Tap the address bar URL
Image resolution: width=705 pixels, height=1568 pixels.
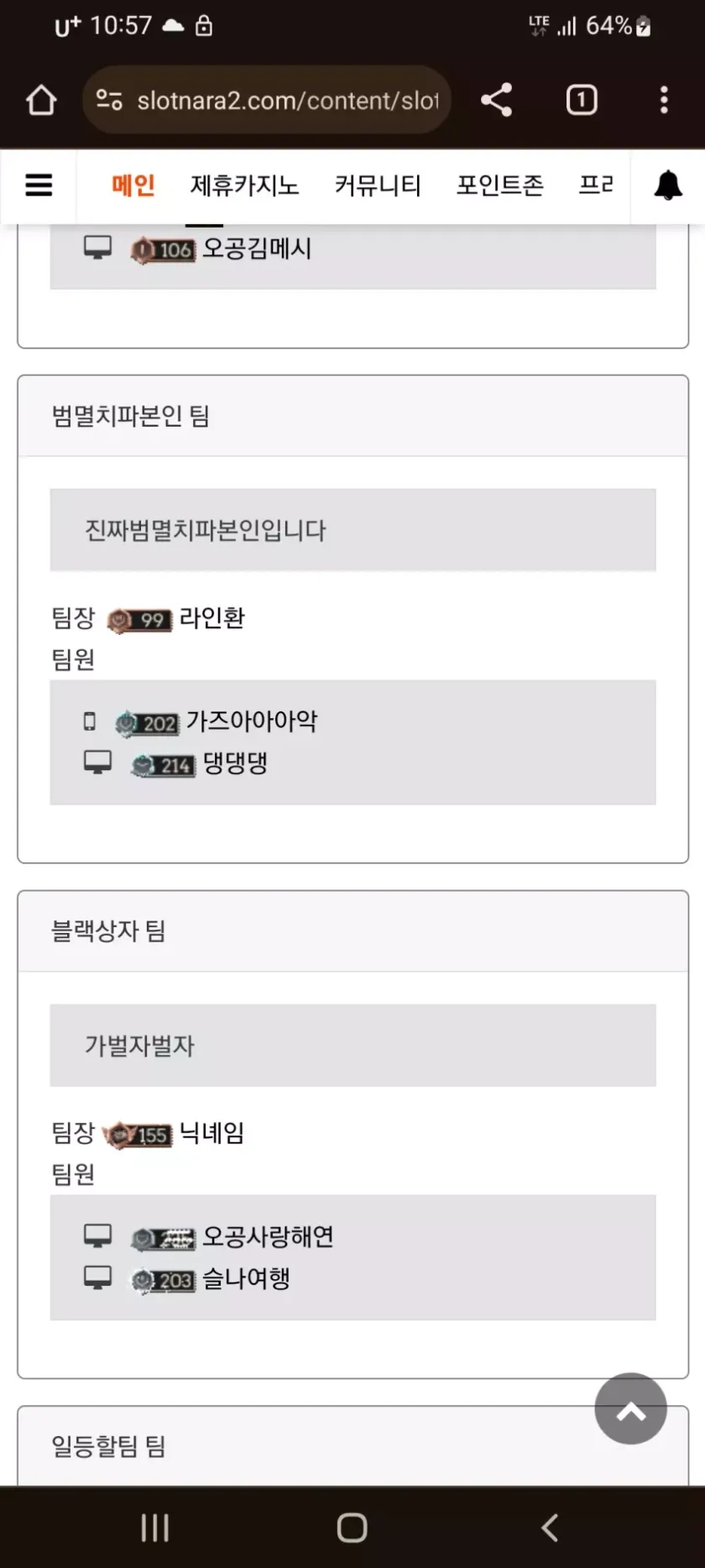click(285, 100)
